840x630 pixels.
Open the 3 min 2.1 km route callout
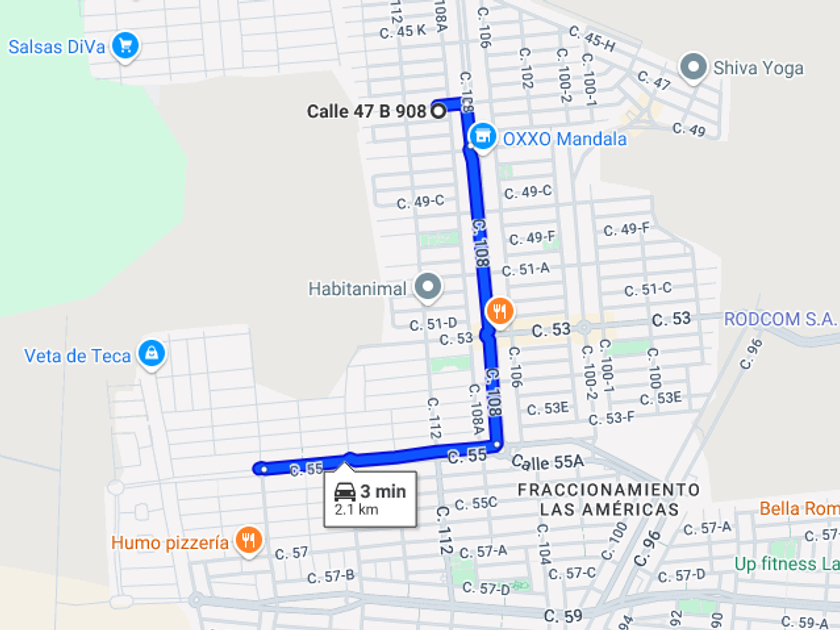[370, 499]
